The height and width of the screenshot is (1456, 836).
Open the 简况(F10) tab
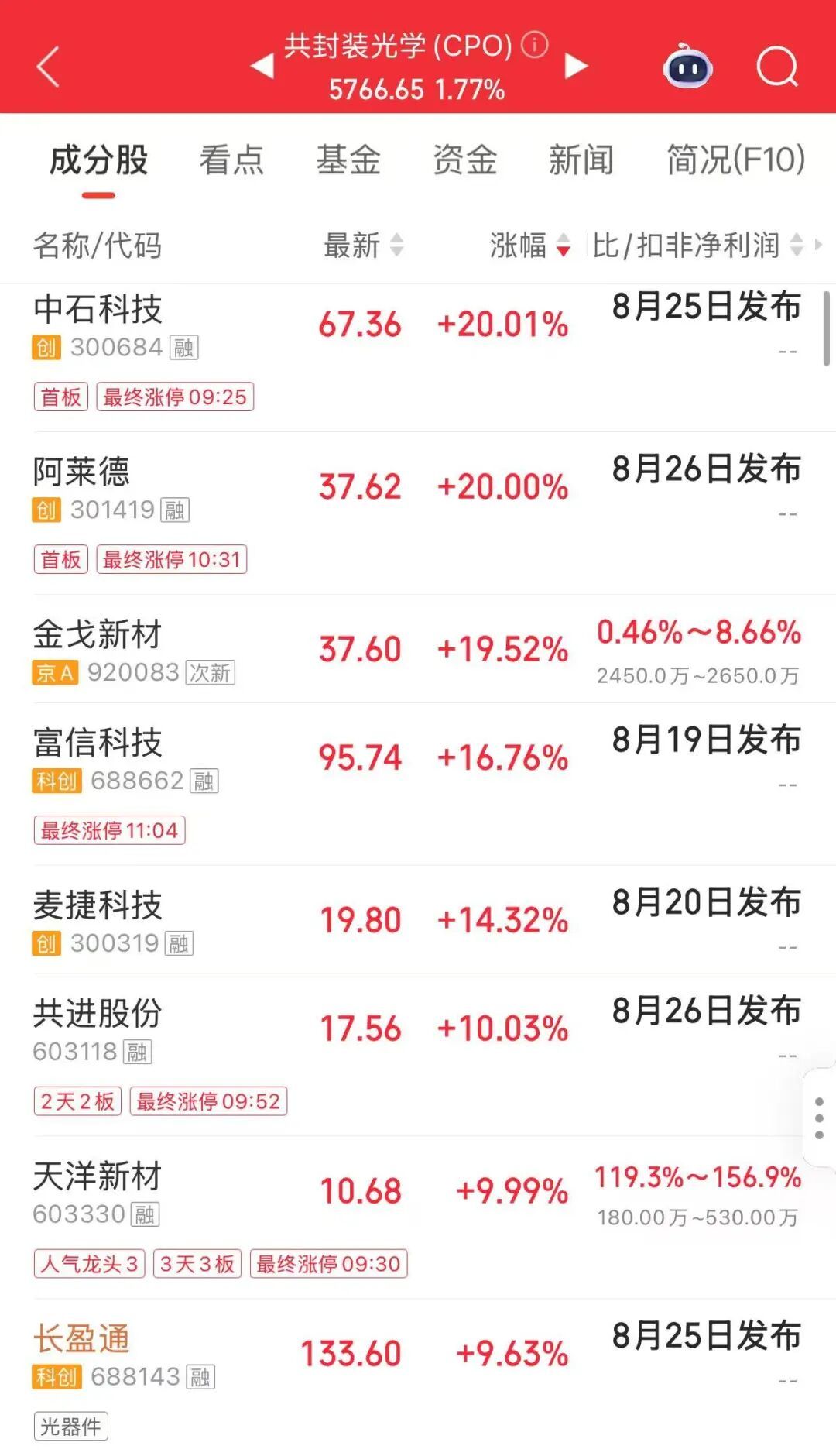coord(736,160)
